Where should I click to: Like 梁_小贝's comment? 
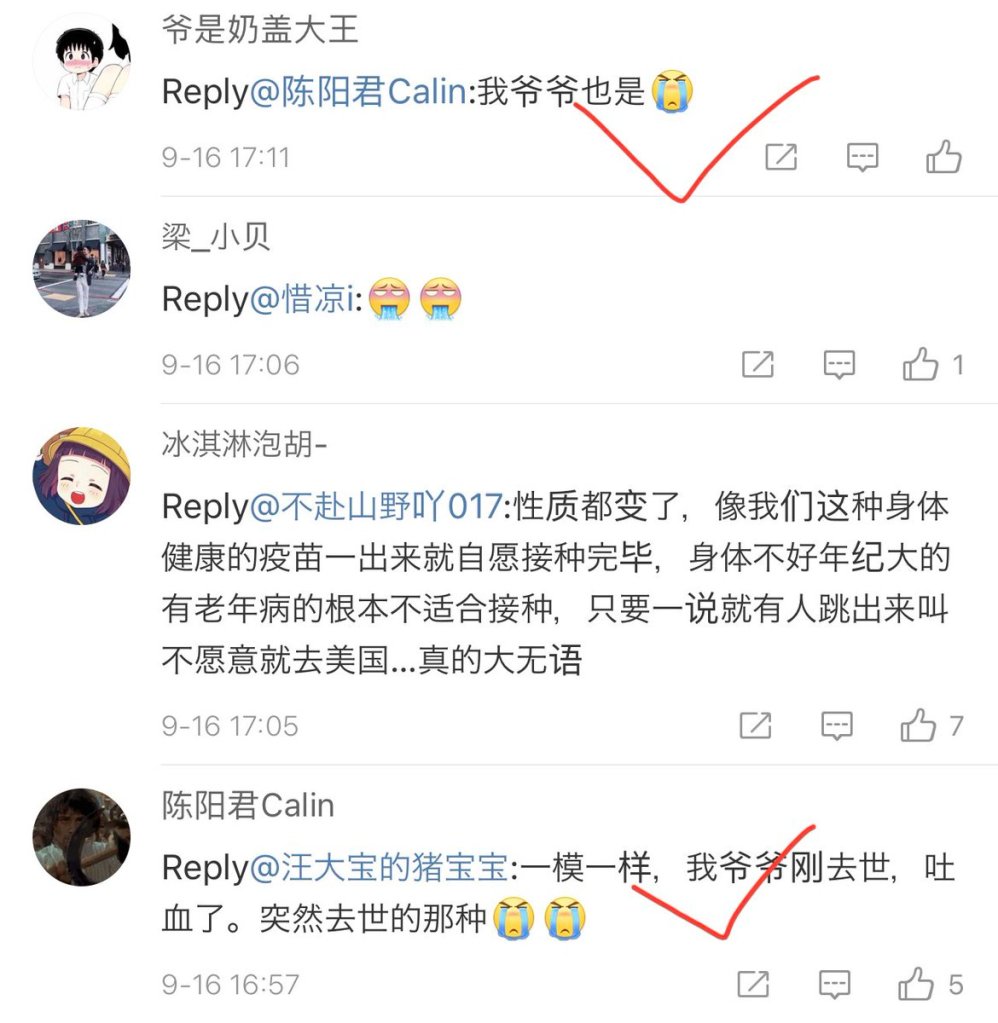click(921, 365)
